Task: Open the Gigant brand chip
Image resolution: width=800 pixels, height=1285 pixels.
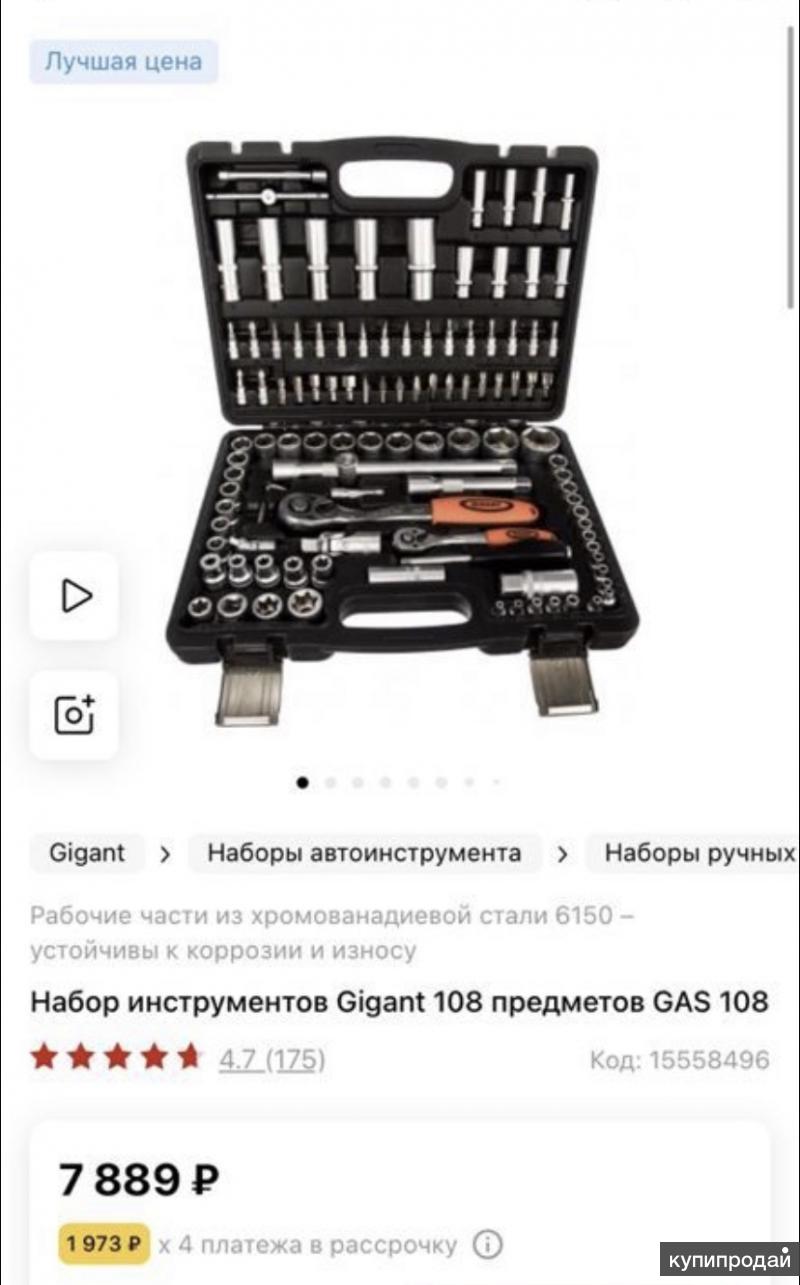Action: click(x=87, y=853)
